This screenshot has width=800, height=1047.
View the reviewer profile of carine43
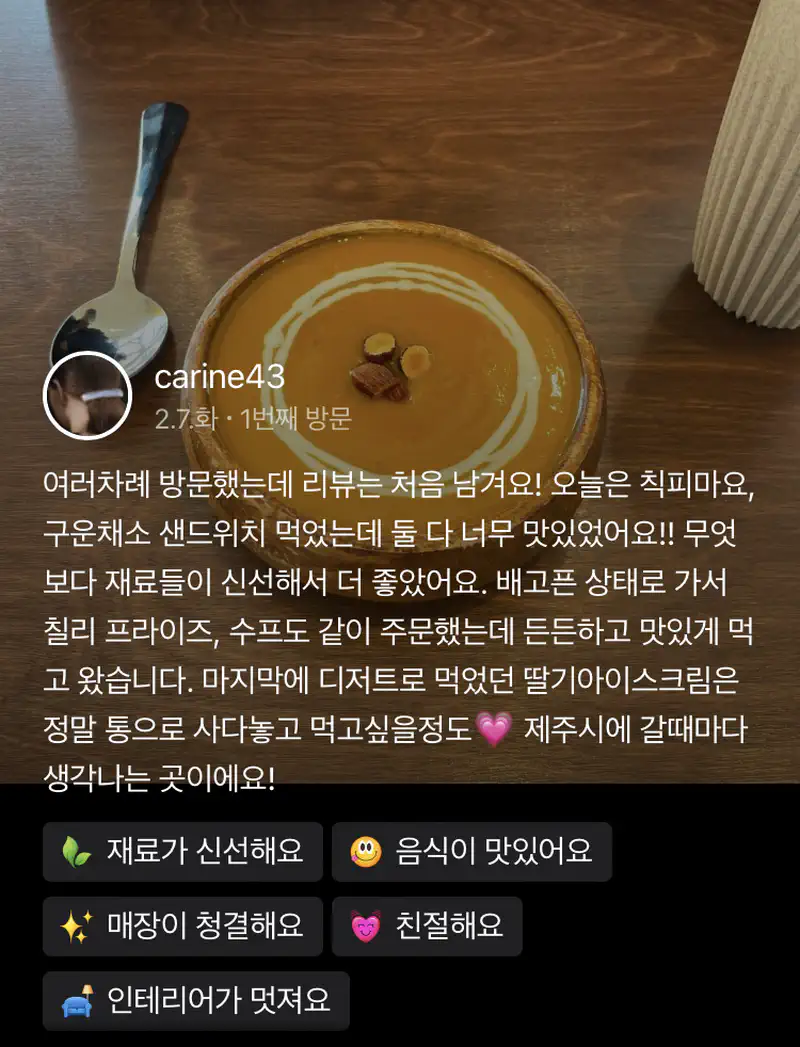tap(220, 377)
